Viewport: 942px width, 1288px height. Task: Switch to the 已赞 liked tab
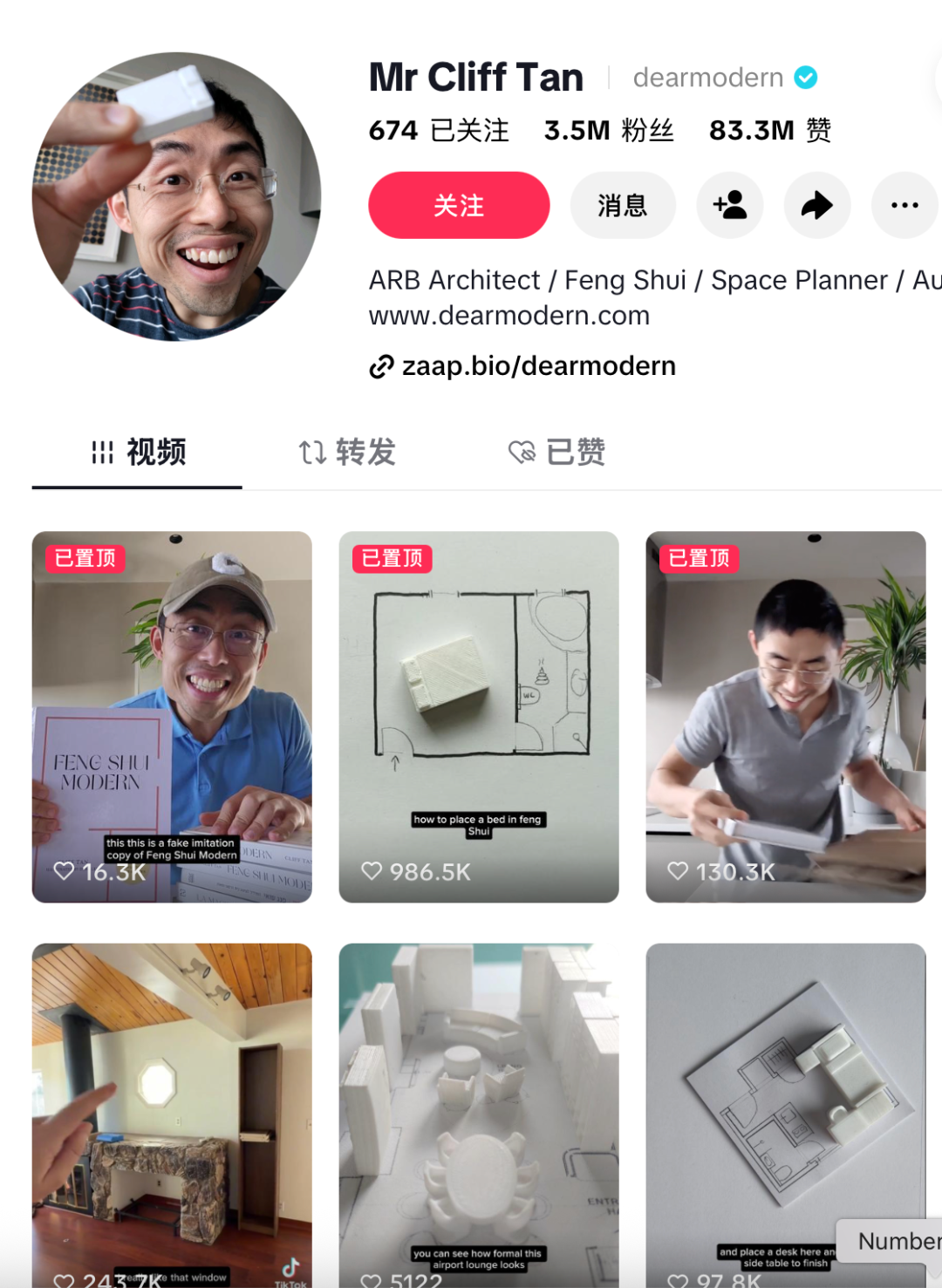tap(557, 452)
